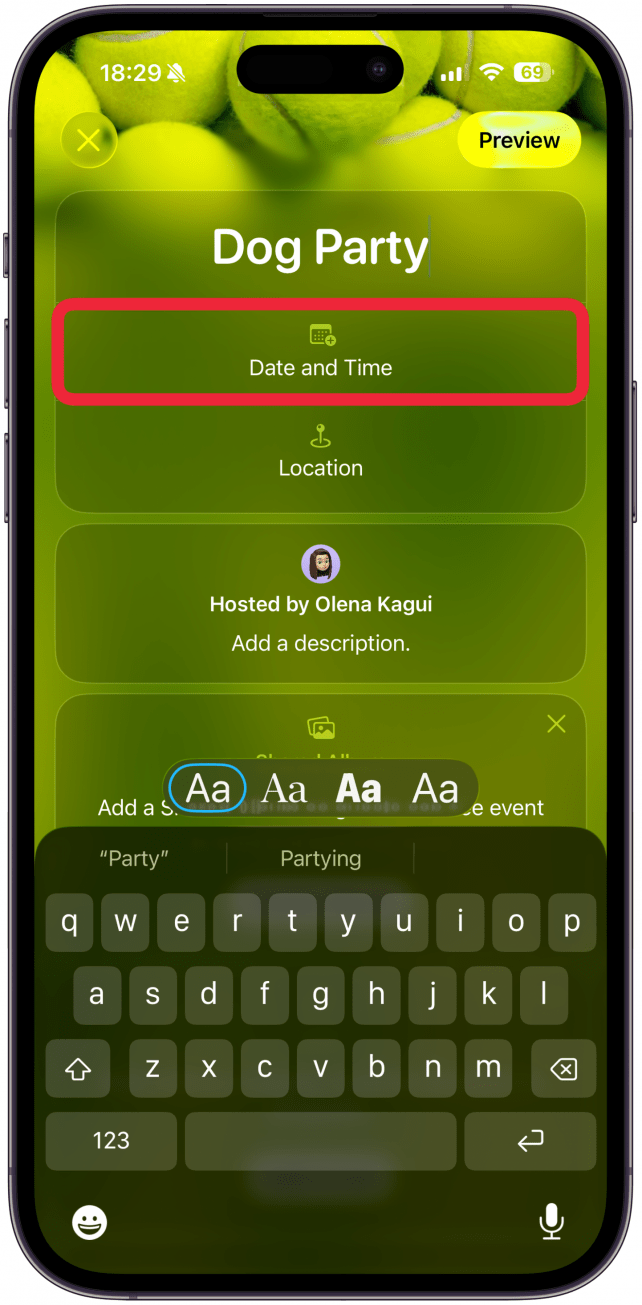
Task: Select the first highlighted Aa font style
Action: click(208, 788)
